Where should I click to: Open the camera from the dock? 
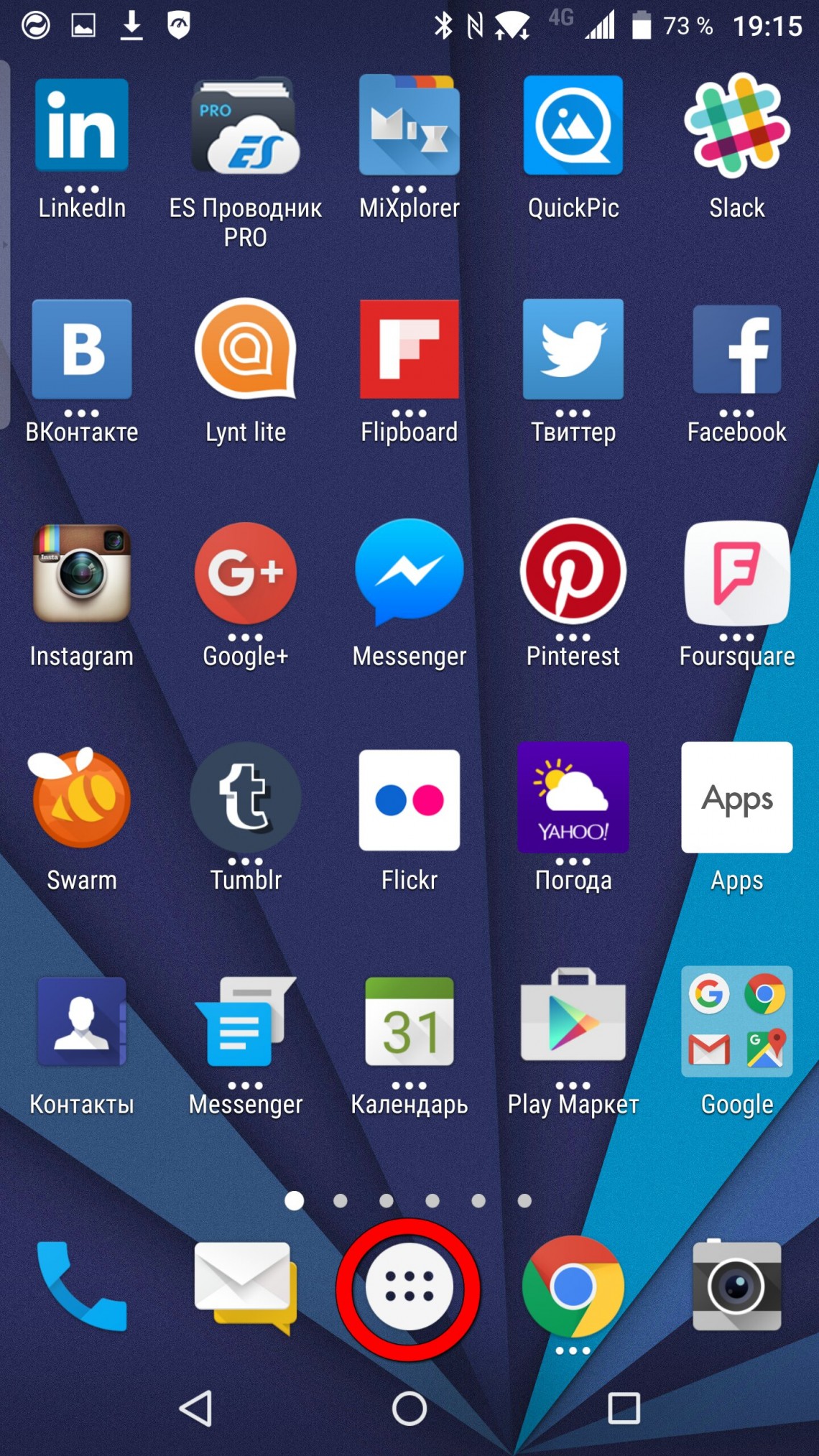point(736,1286)
